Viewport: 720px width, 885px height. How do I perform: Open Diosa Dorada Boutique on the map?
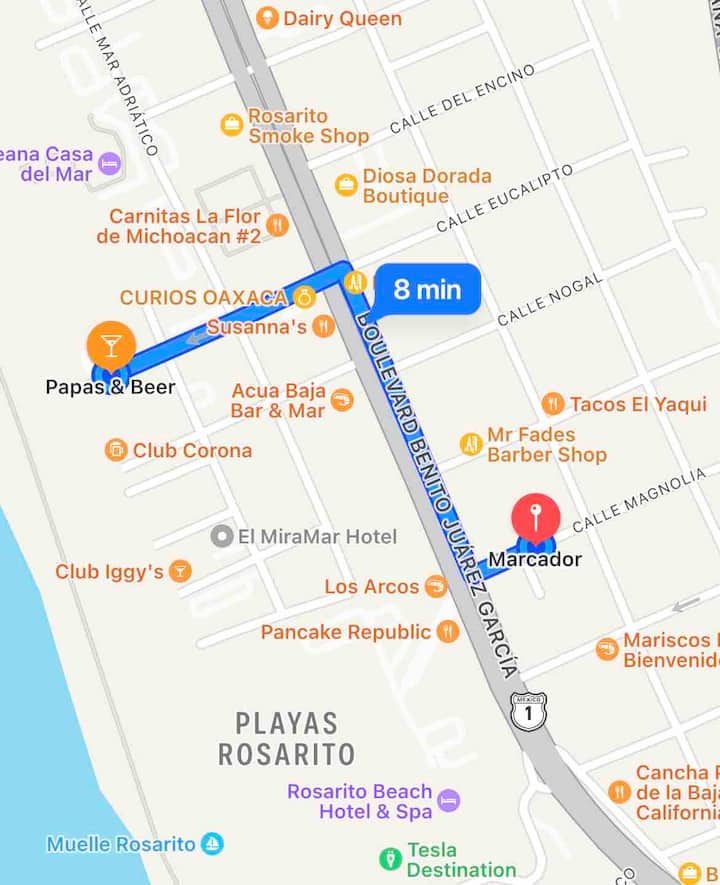pos(346,185)
